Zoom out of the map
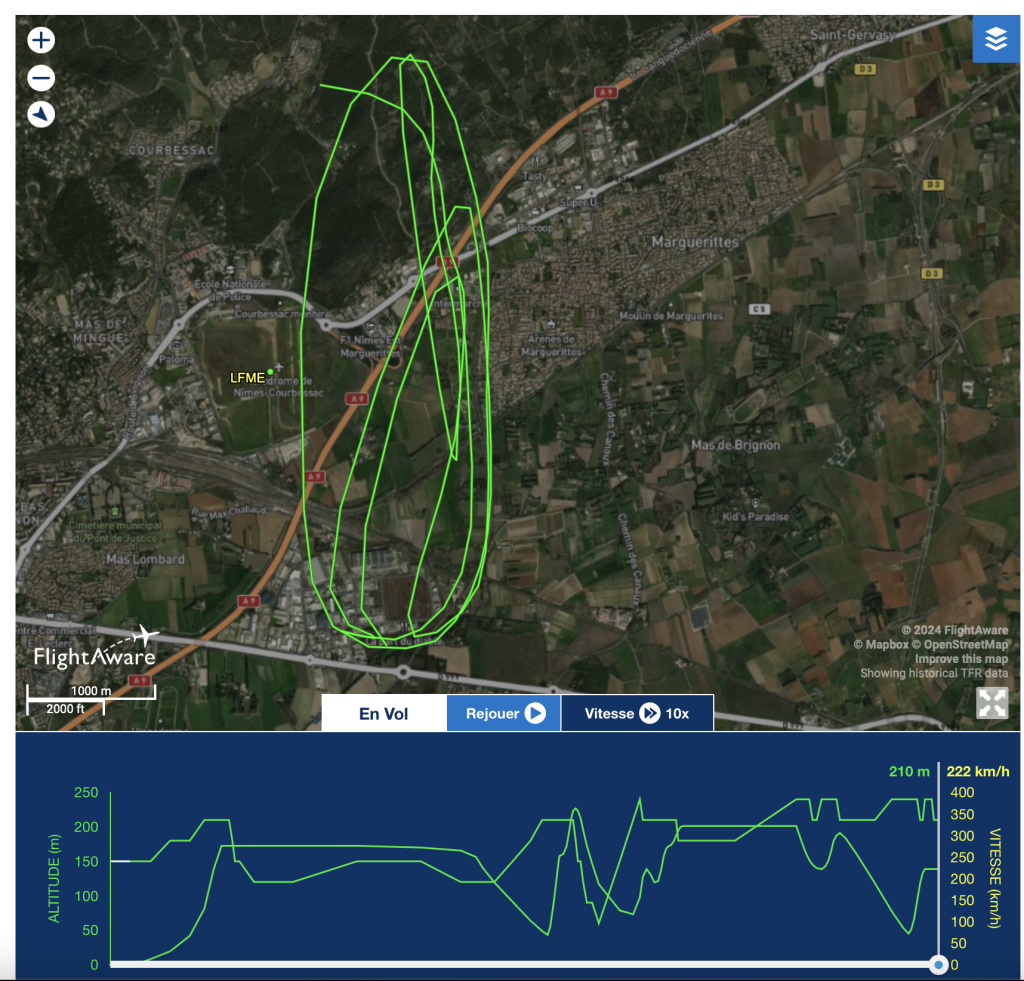 [x=41, y=78]
